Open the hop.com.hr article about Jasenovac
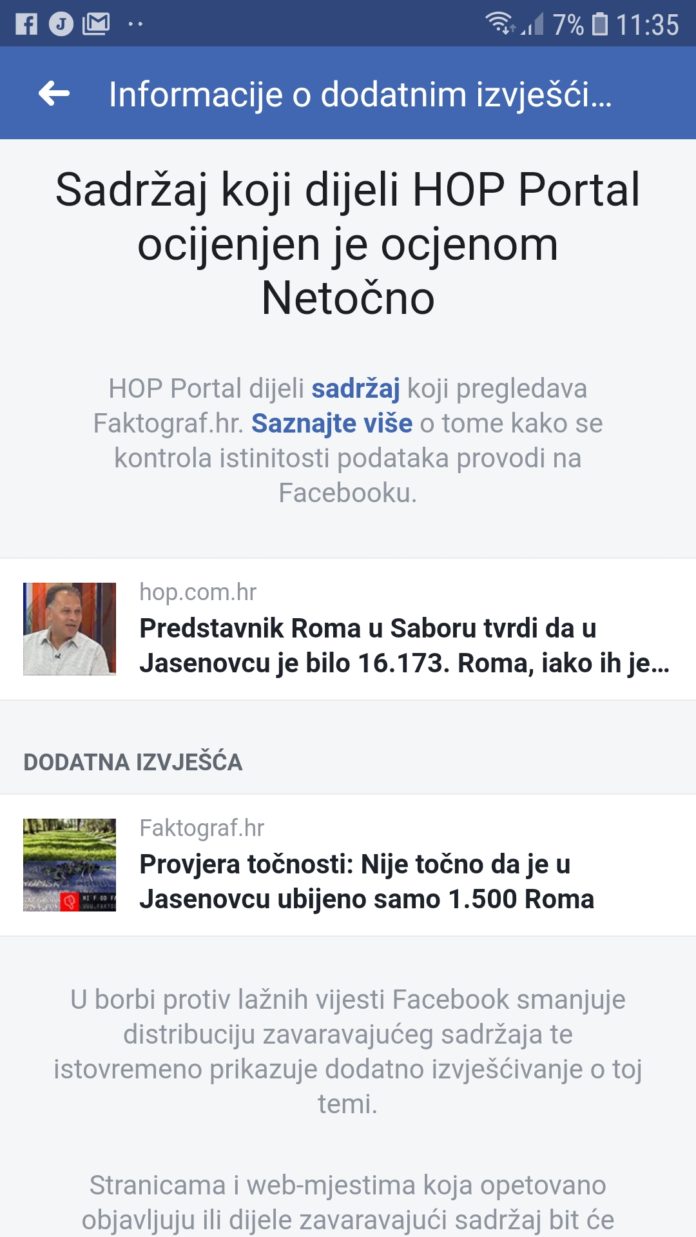696x1237 pixels. (x=400, y=645)
